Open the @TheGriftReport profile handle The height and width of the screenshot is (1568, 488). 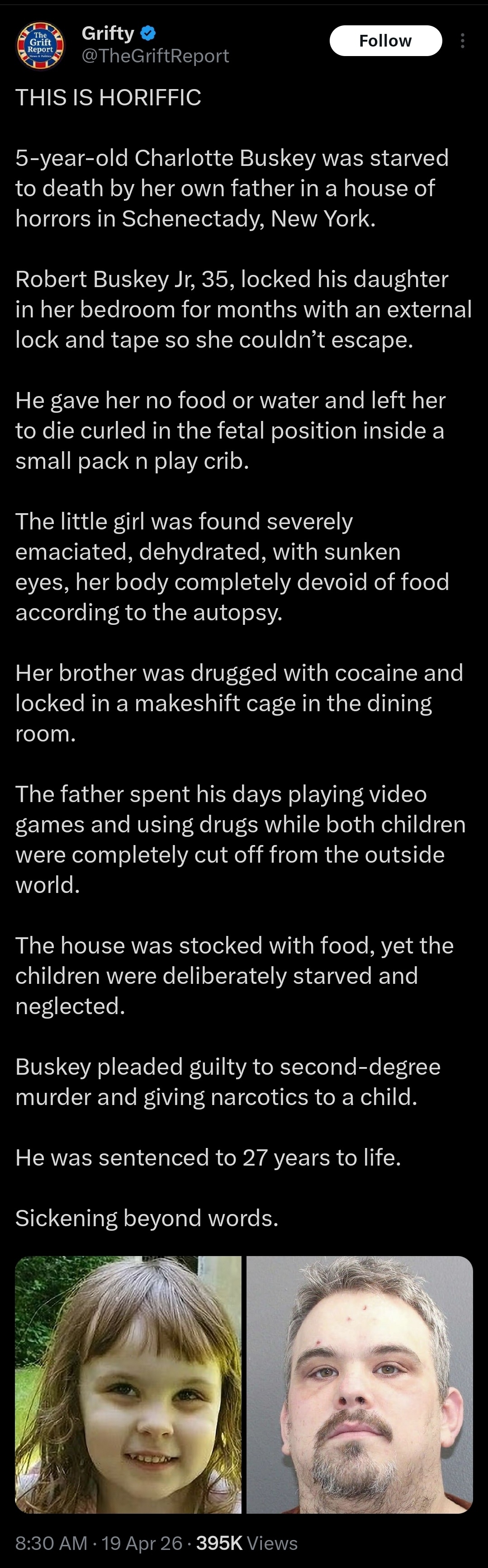[156, 56]
